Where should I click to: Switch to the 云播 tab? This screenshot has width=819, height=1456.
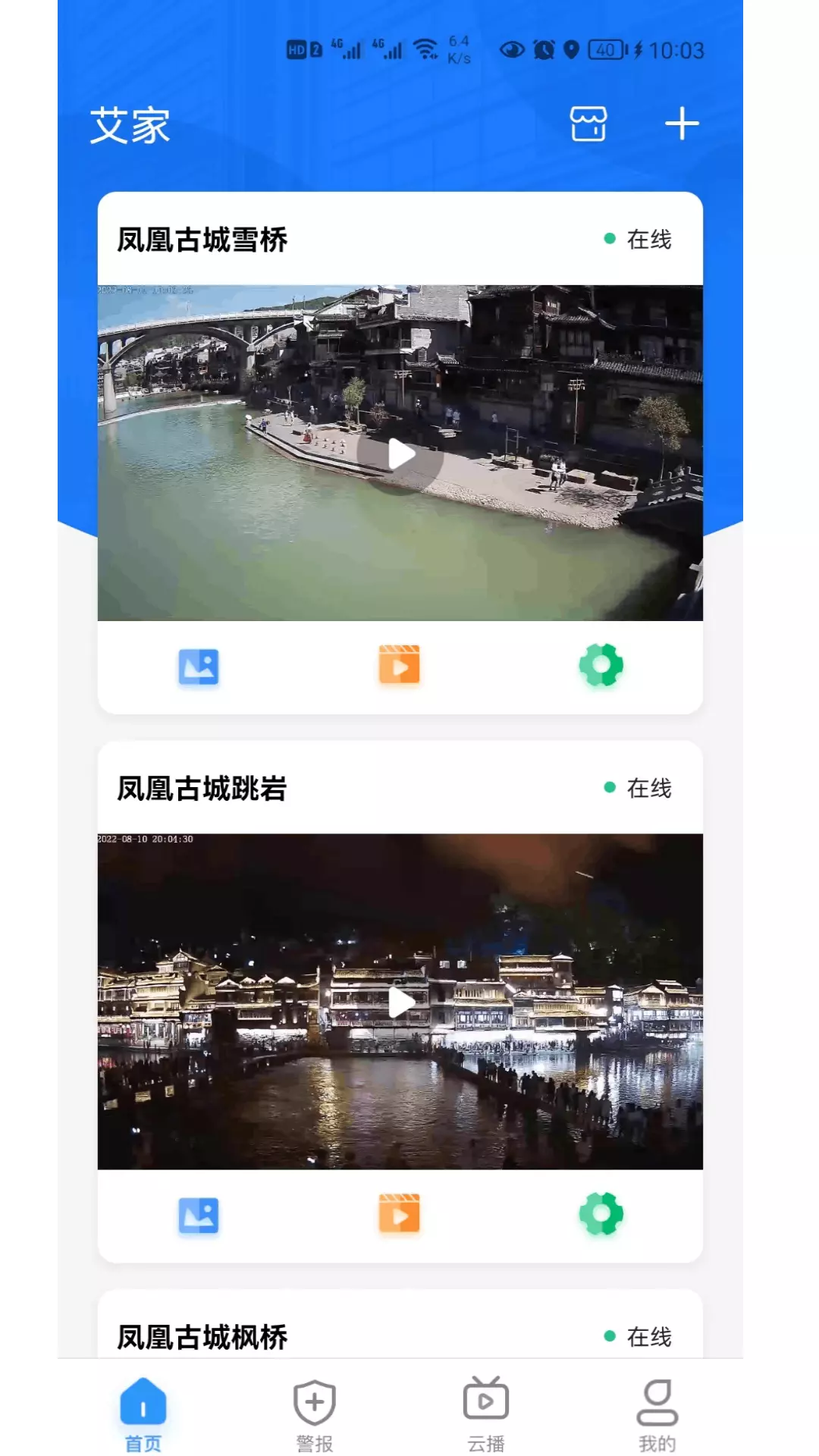(x=486, y=1415)
